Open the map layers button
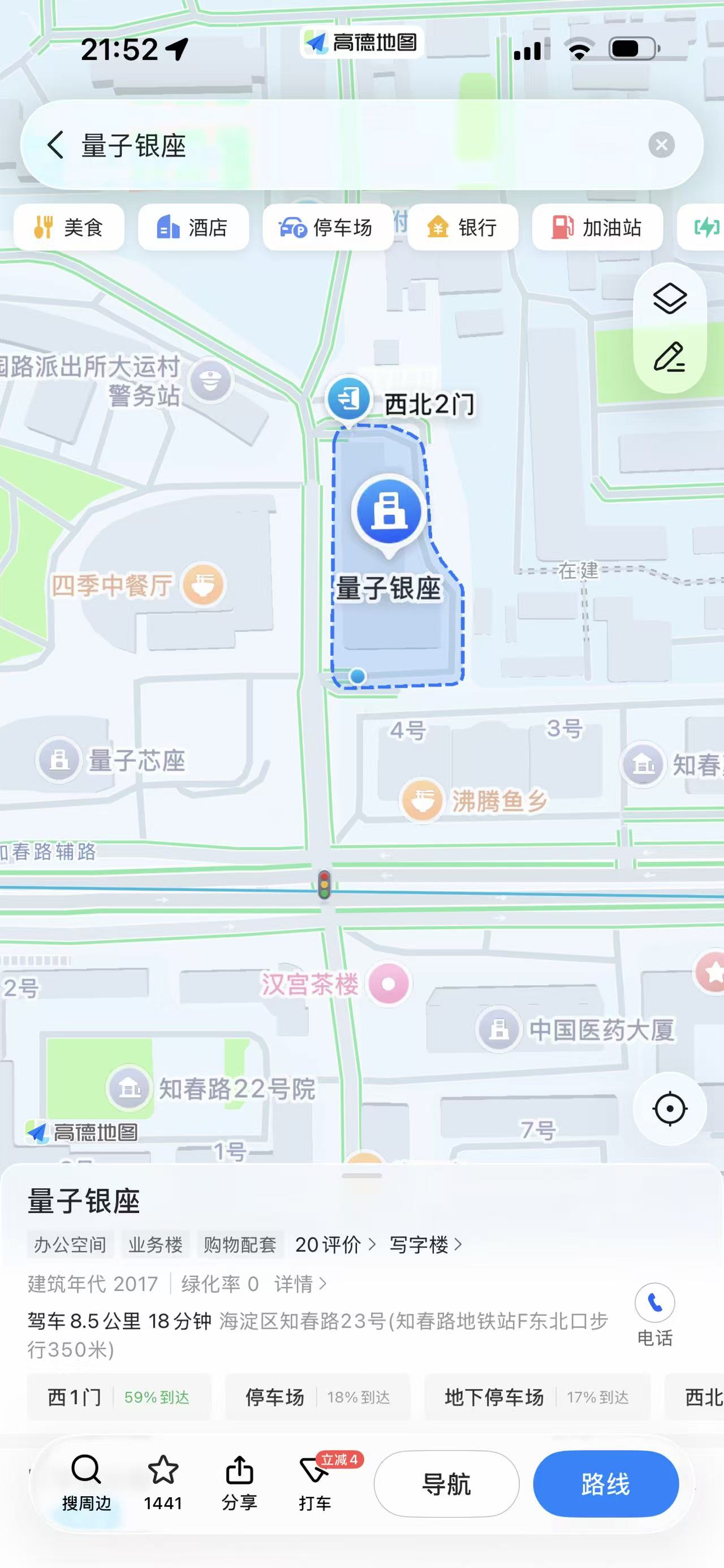The height and width of the screenshot is (1568, 724). tap(670, 298)
